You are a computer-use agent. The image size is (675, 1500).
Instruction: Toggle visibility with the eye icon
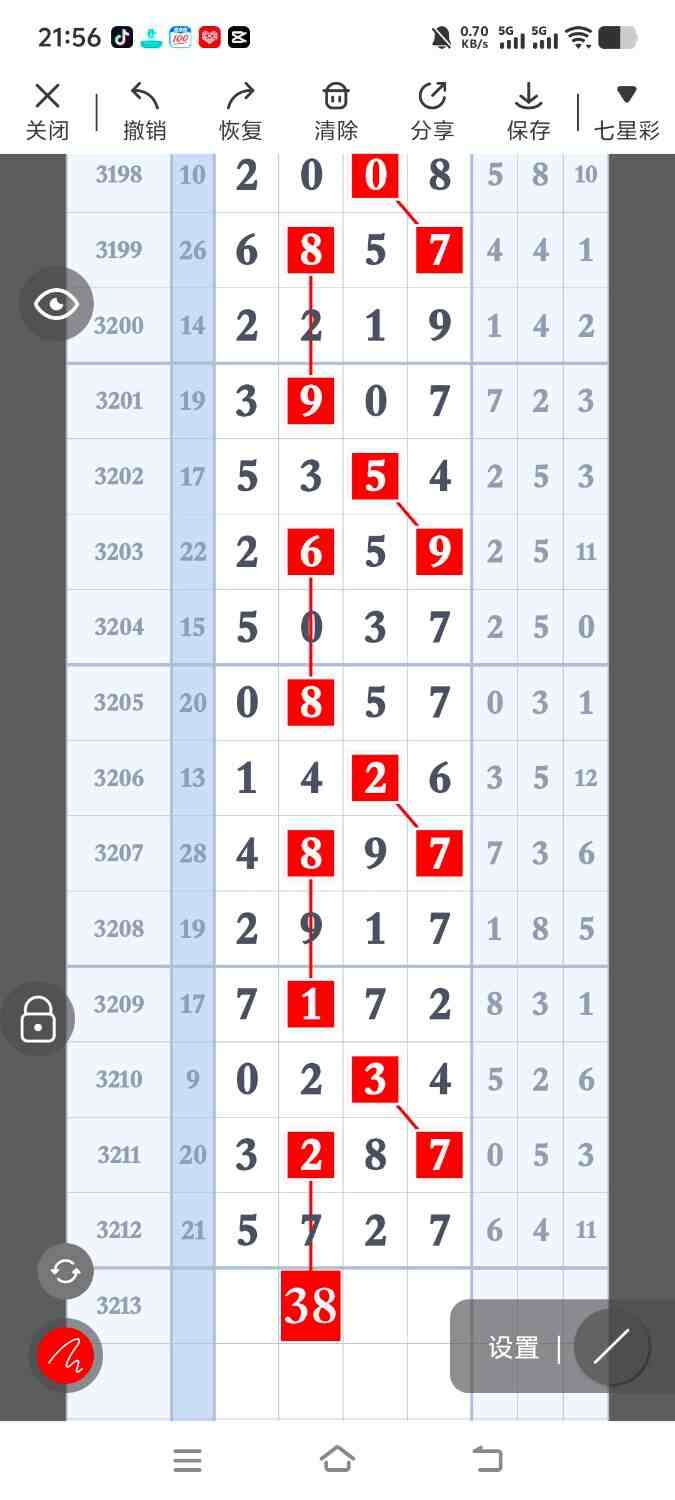click(x=56, y=304)
